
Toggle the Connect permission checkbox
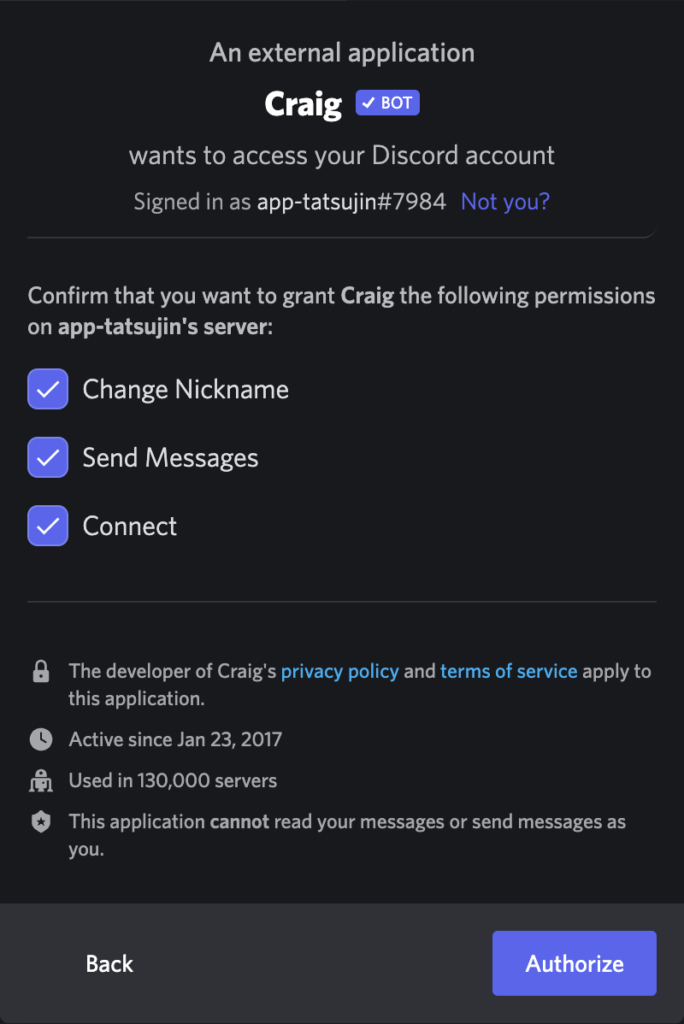click(48, 526)
